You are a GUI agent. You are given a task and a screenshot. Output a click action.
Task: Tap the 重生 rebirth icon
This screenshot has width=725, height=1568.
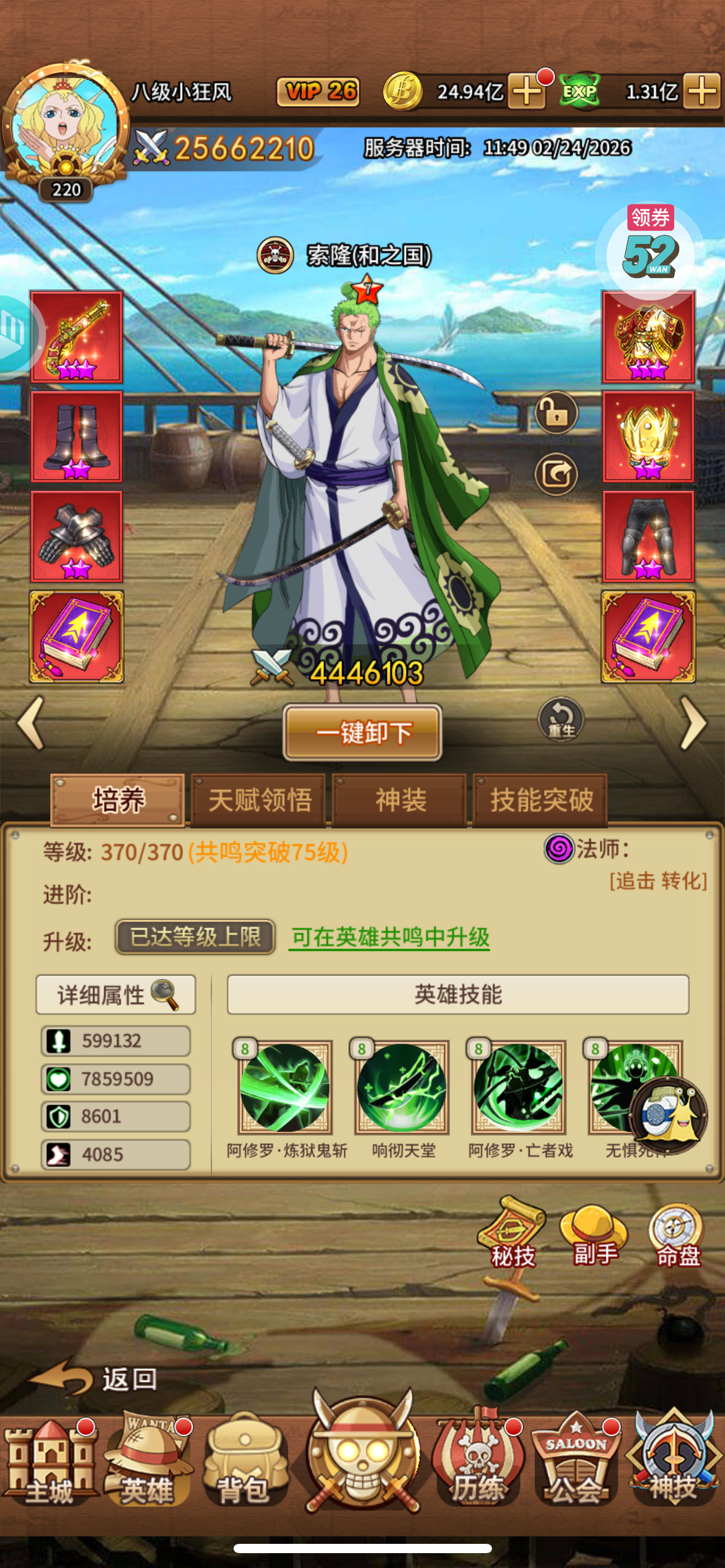pyautogui.click(x=561, y=720)
